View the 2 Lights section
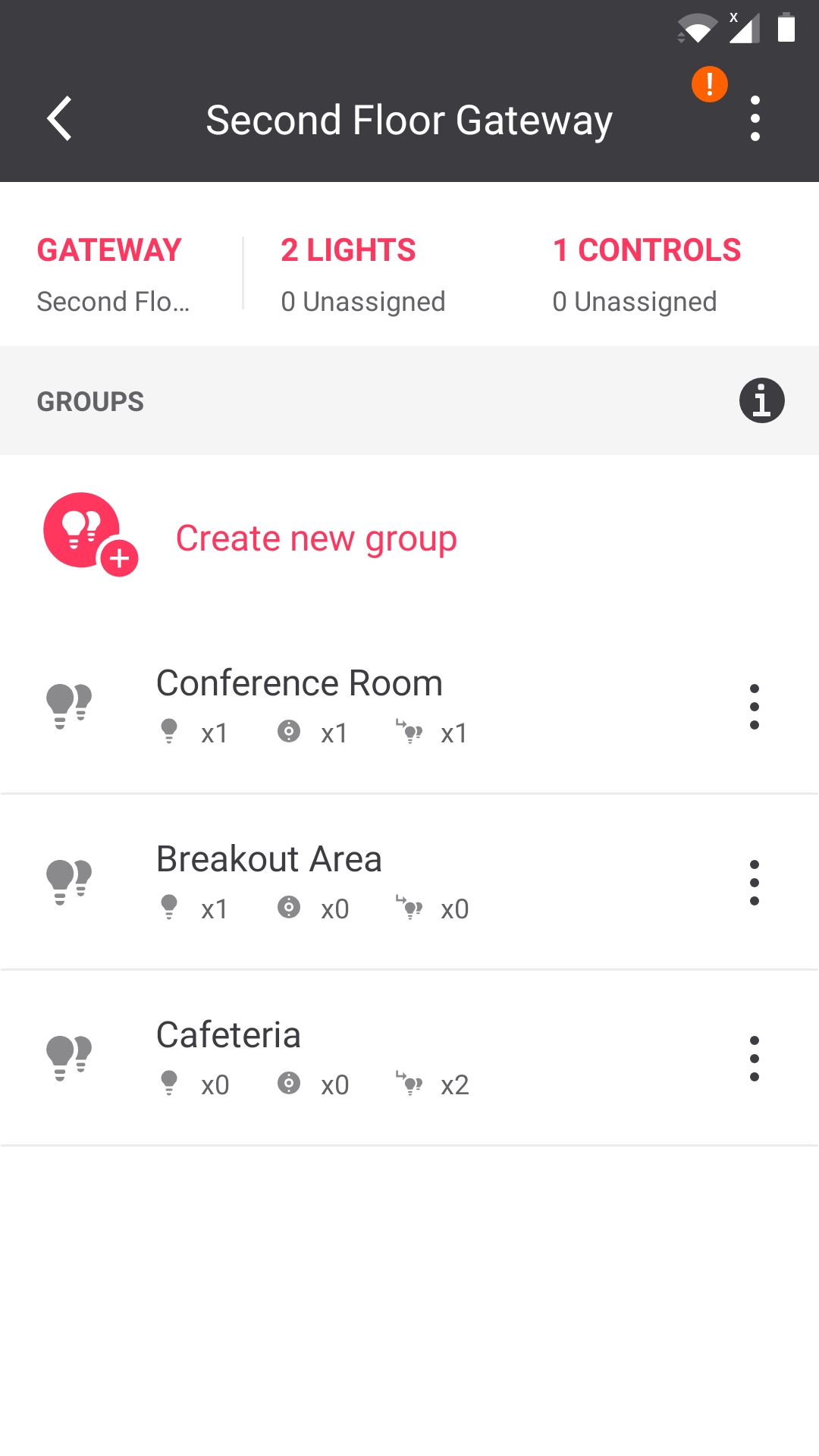Screen dimensions: 819x1456 pyautogui.click(x=362, y=274)
